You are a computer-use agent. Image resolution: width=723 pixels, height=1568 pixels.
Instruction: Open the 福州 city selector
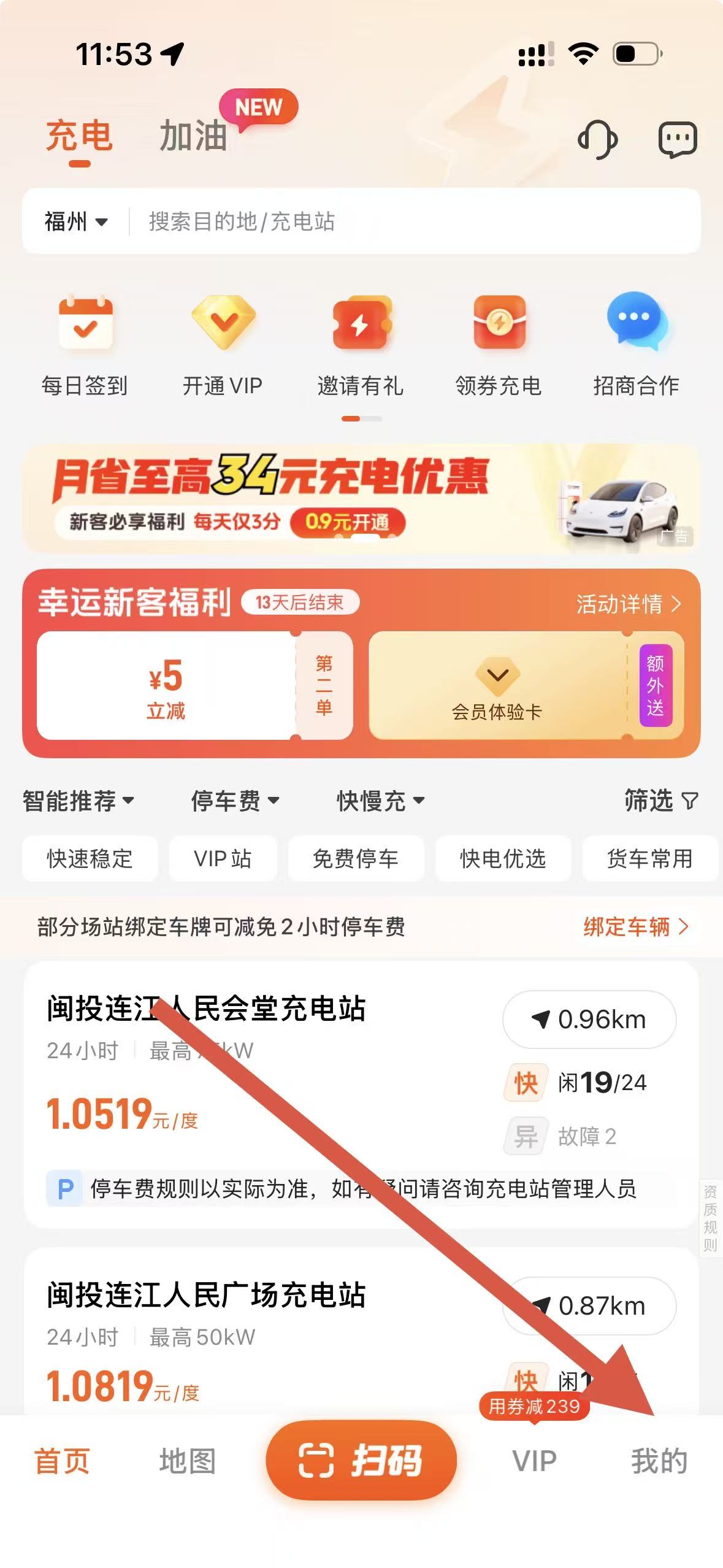coord(76,221)
